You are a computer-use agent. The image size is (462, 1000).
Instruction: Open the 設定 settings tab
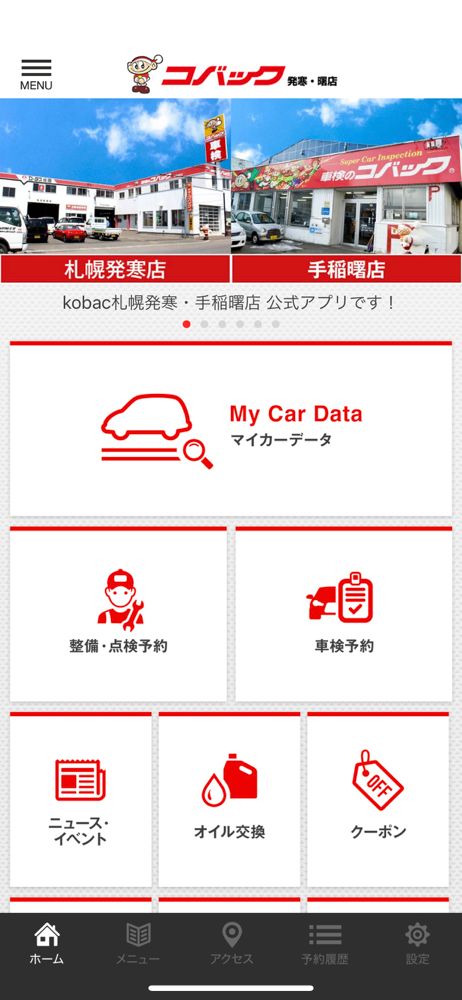(417, 944)
